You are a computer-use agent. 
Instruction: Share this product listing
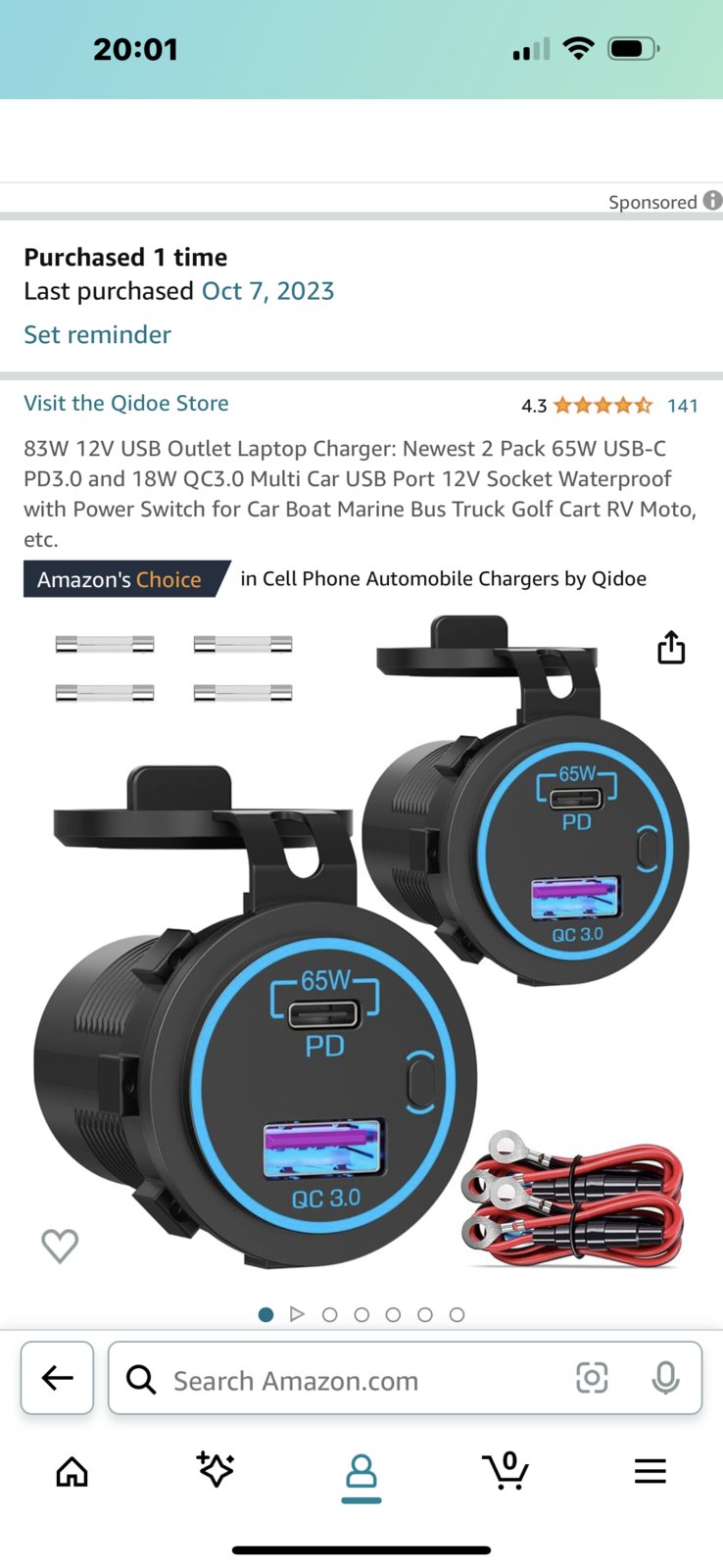point(671,648)
